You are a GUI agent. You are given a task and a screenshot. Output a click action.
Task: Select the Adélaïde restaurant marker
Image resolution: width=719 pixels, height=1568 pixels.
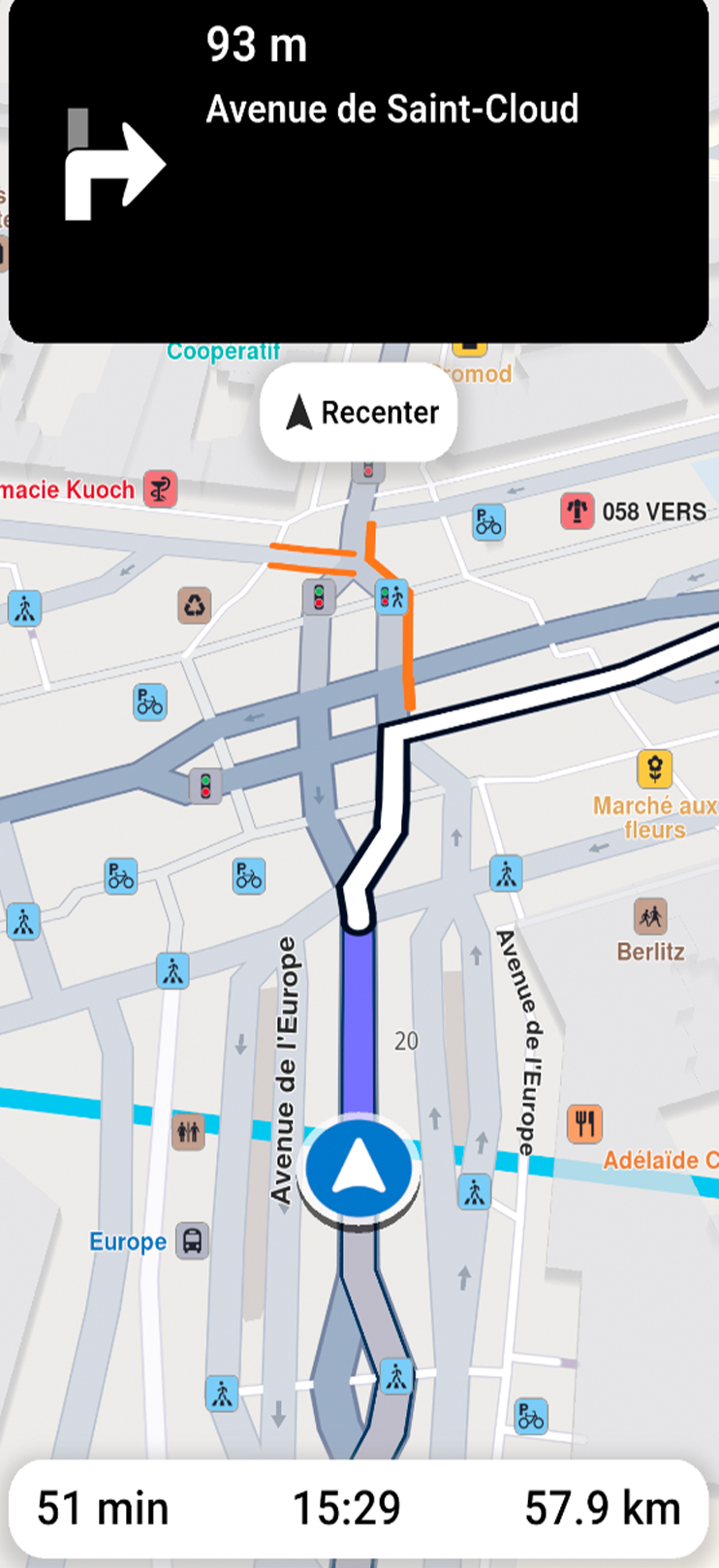584,1123
